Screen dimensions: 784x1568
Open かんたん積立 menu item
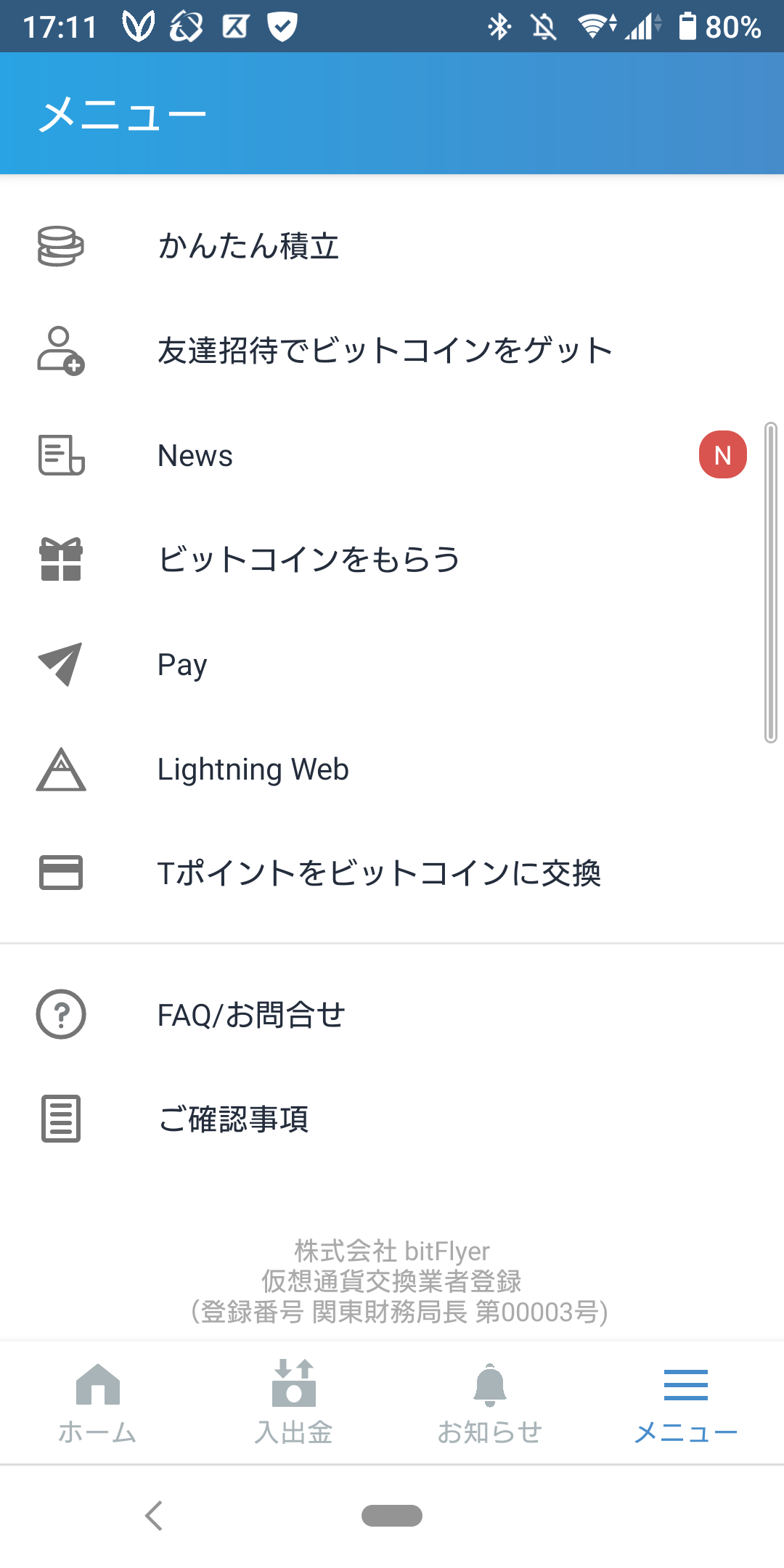click(x=392, y=246)
